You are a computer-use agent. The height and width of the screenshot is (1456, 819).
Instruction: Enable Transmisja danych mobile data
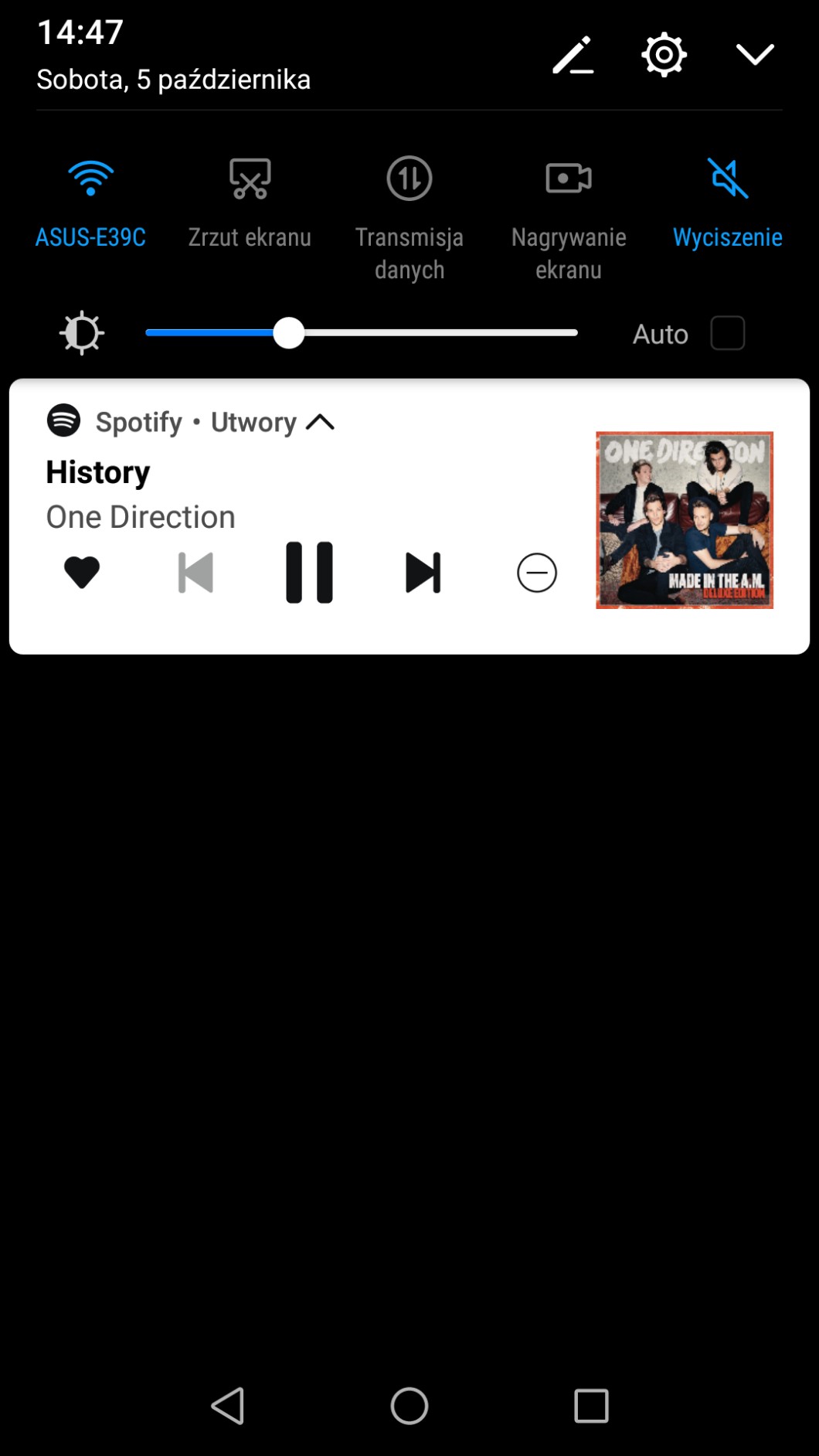pyautogui.click(x=409, y=179)
